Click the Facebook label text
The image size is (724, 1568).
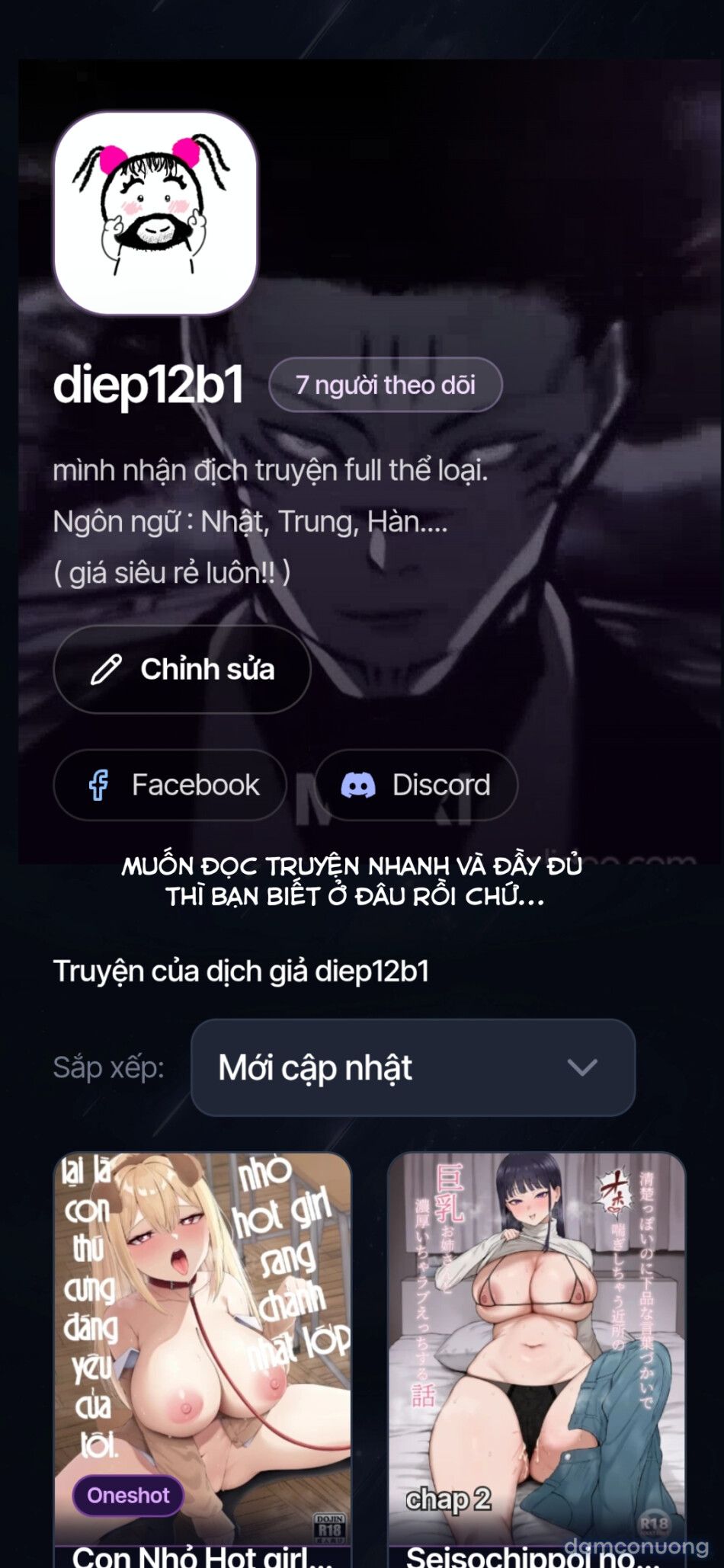[x=194, y=785]
